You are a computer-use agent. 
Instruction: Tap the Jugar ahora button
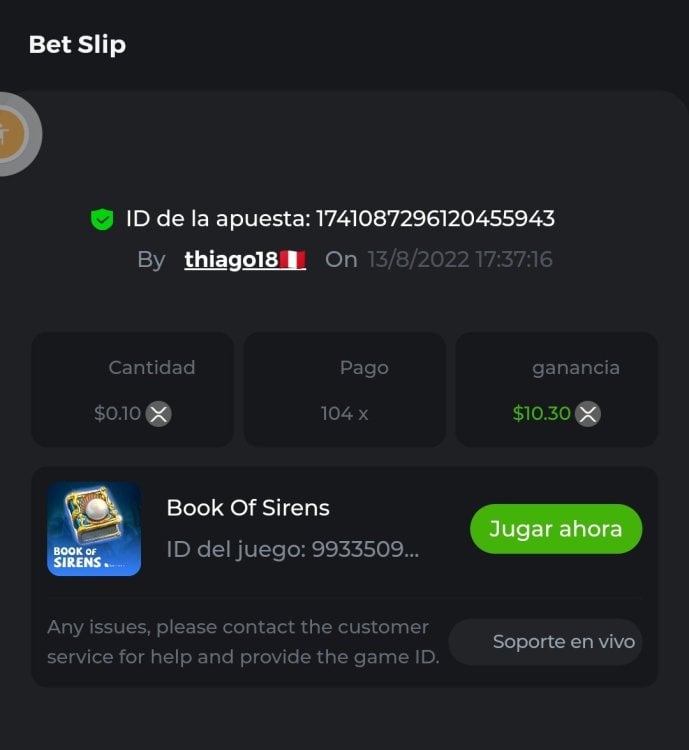(x=555, y=529)
